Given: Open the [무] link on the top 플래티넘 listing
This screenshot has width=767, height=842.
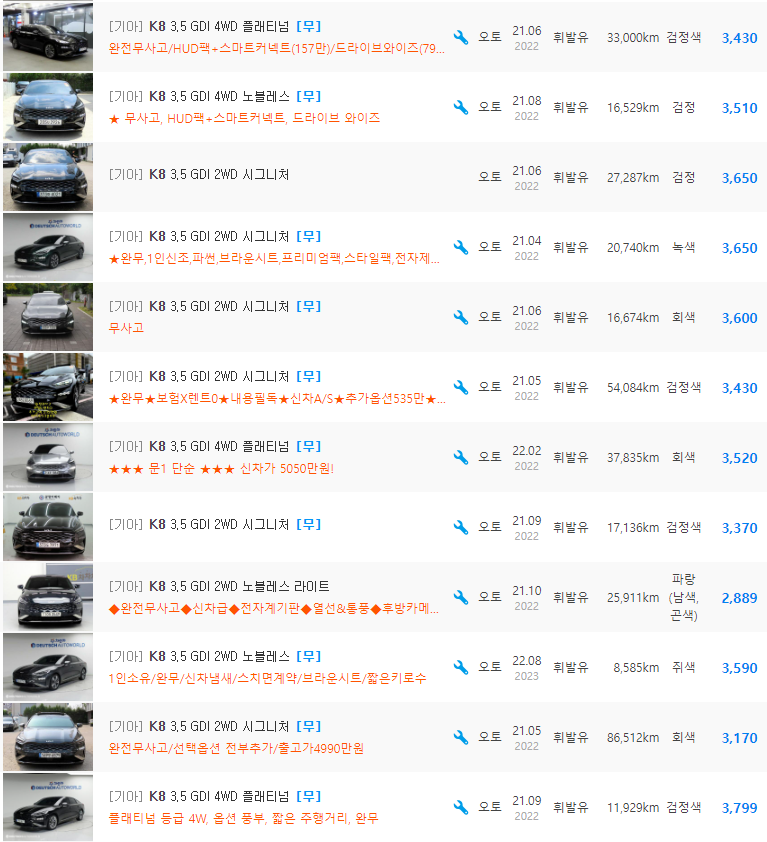Looking at the screenshot, I should click(310, 27).
